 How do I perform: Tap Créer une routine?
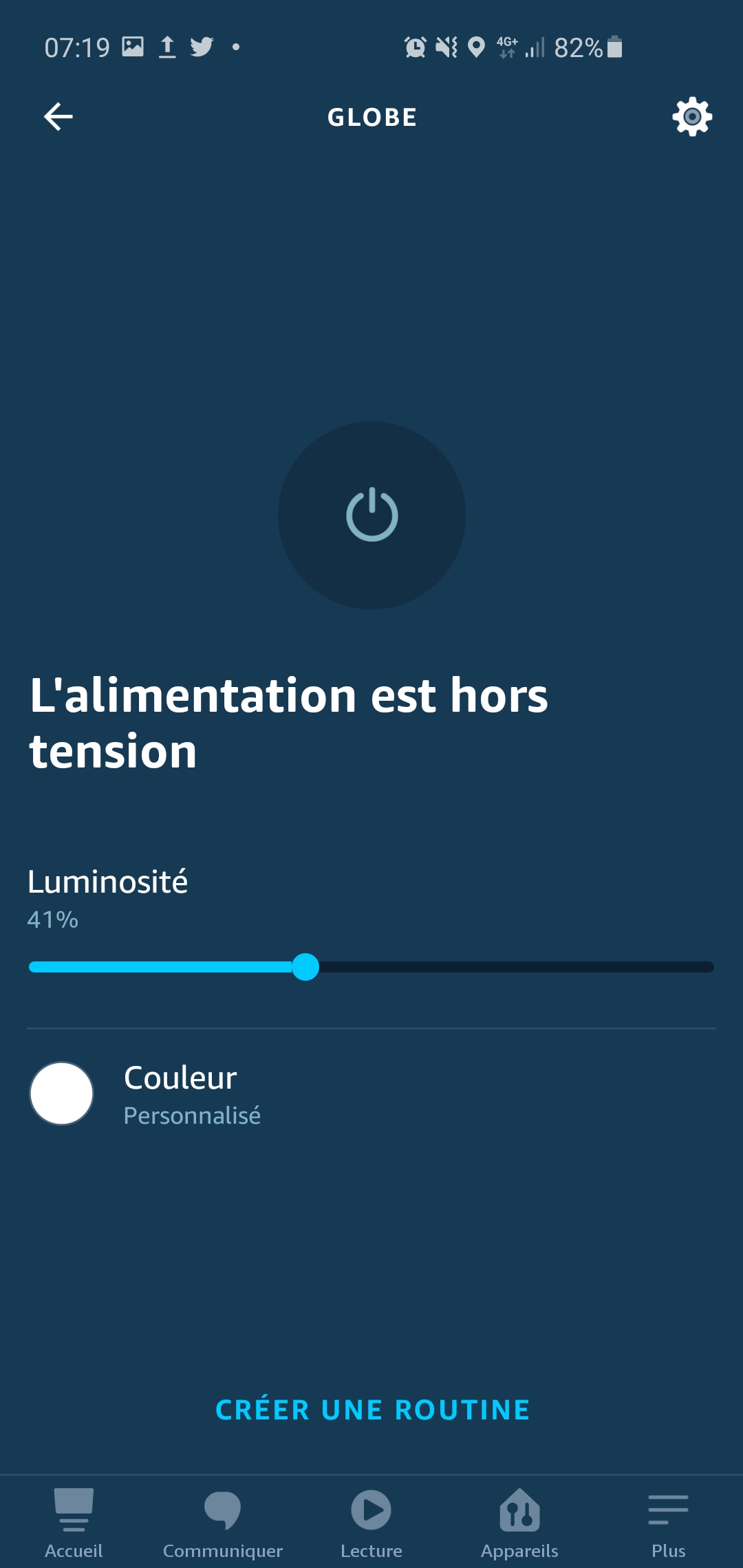point(373,1410)
